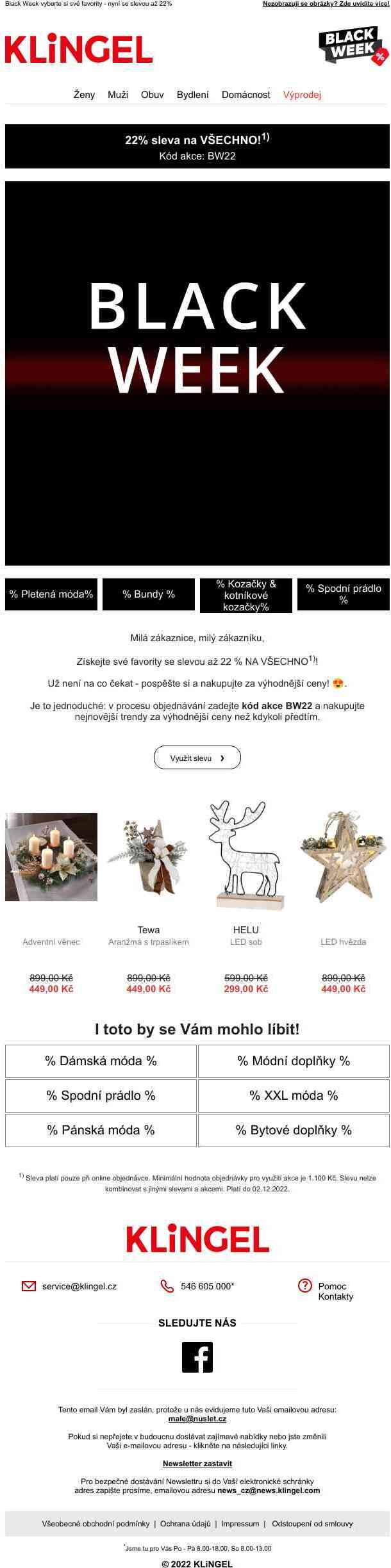
Task: Open the Facebook page icon
Action: [197, 1357]
